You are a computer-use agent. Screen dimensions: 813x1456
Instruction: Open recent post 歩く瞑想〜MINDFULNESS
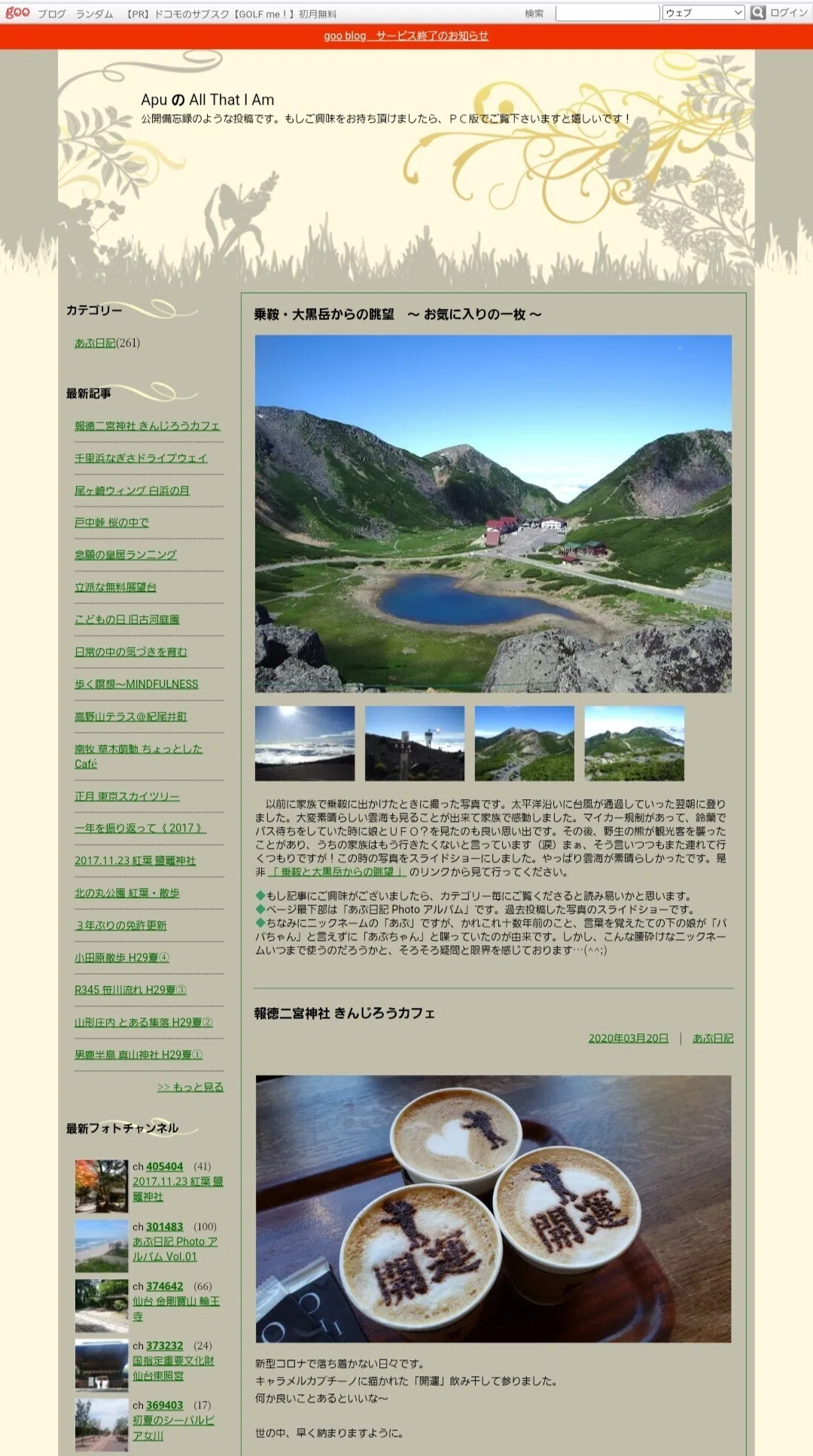coord(136,684)
